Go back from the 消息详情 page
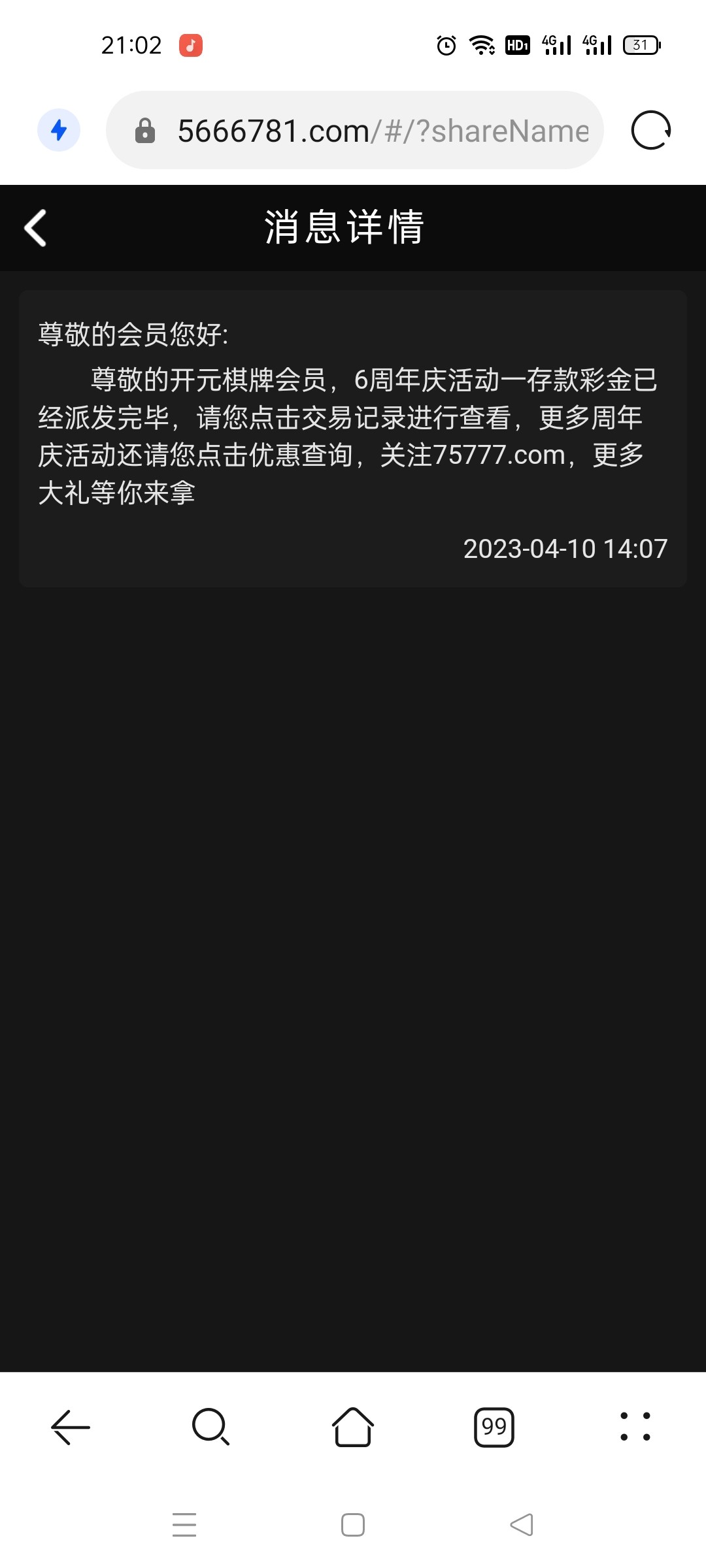 click(35, 228)
